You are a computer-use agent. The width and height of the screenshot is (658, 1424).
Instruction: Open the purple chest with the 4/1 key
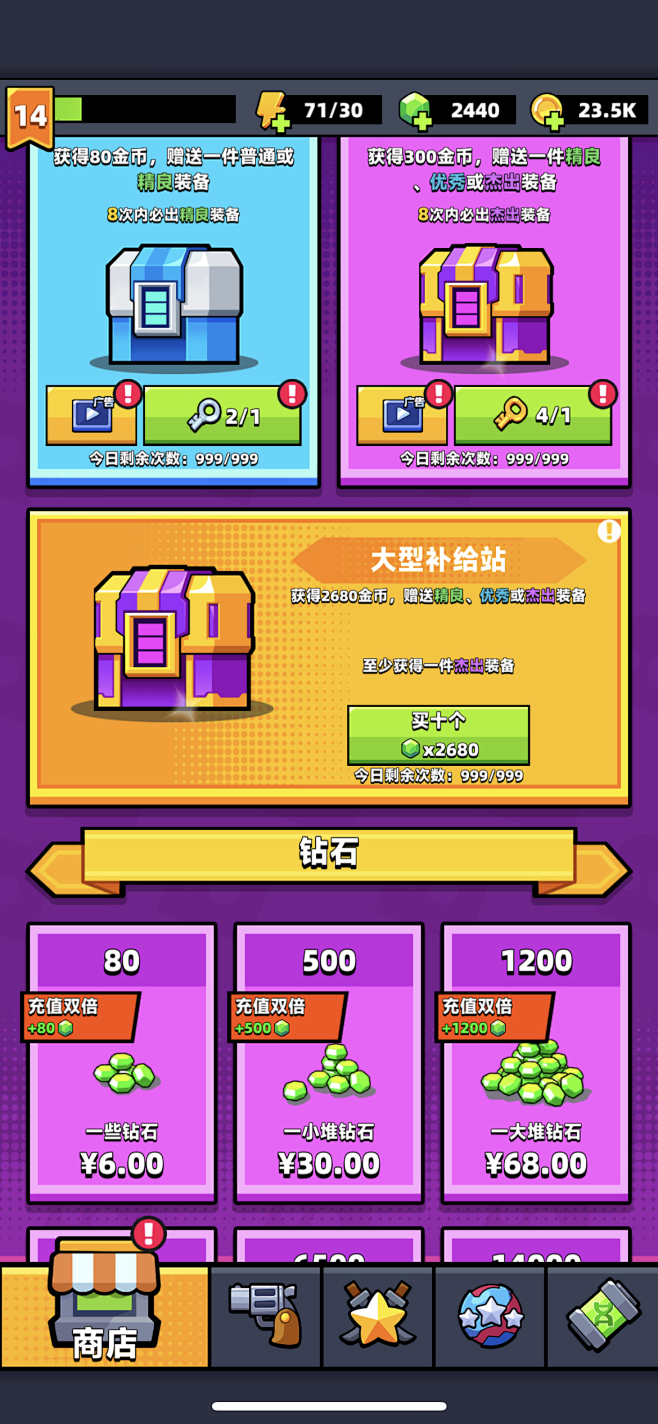pos(533,415)
